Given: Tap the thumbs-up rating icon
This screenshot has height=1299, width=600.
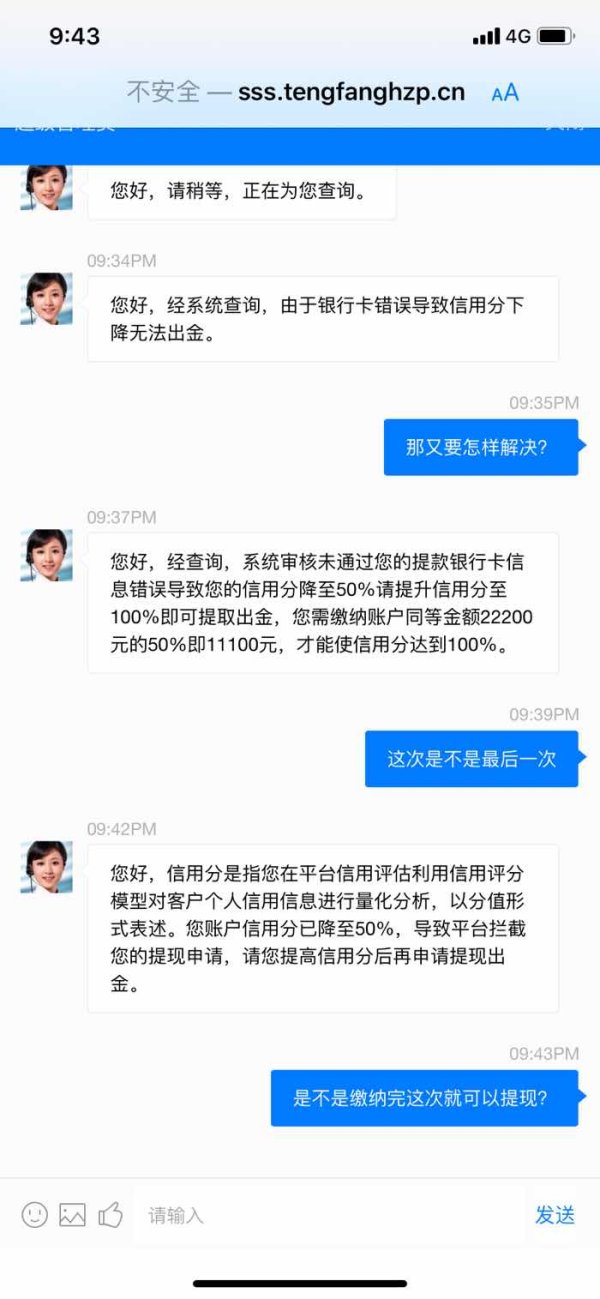Looking at the screenshot, I should (110, 1215).
